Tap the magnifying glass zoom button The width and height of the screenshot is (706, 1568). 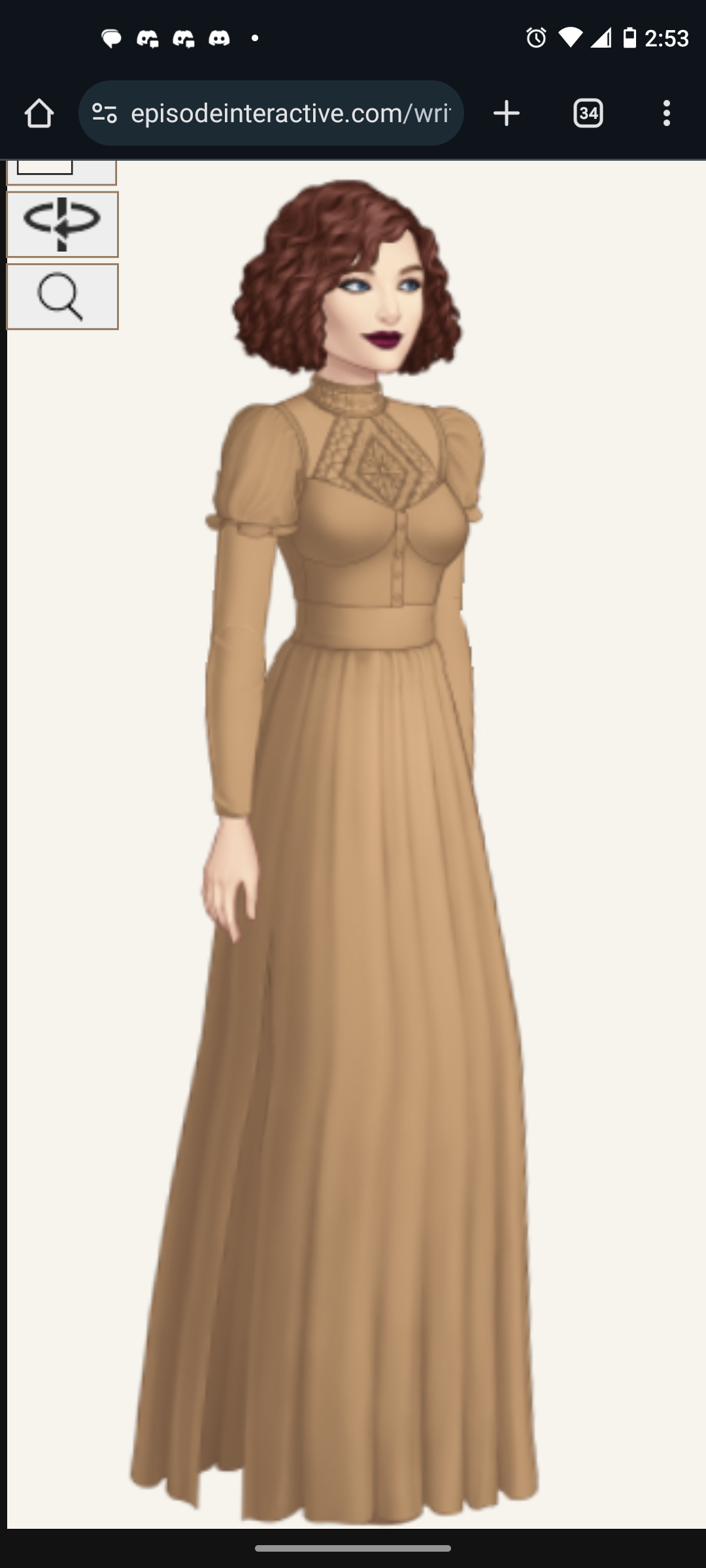(x=62, y=297)
